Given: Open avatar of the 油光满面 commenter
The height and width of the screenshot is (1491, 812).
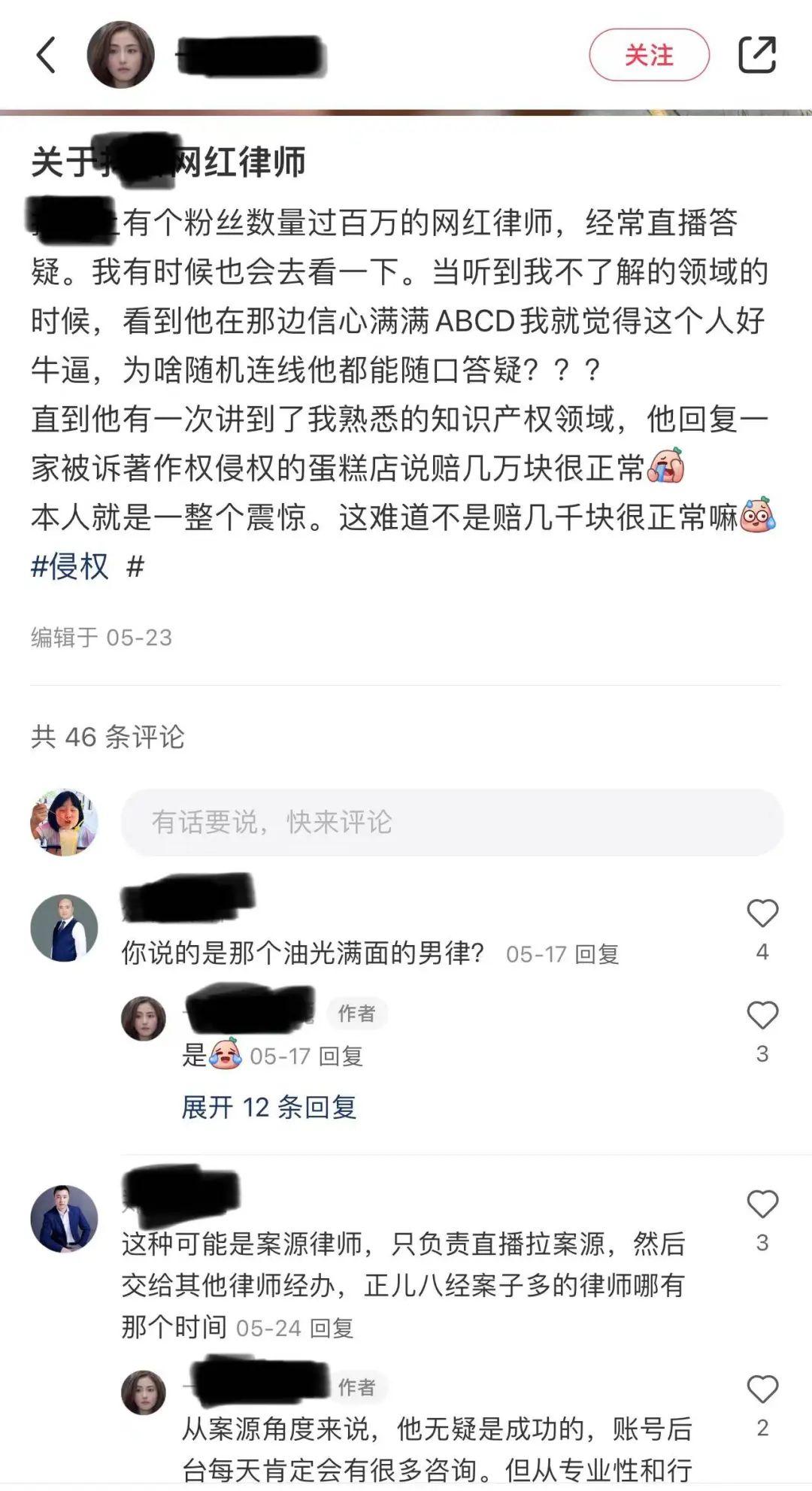Looking at the screenshot, I should click(x=64, y=928).
